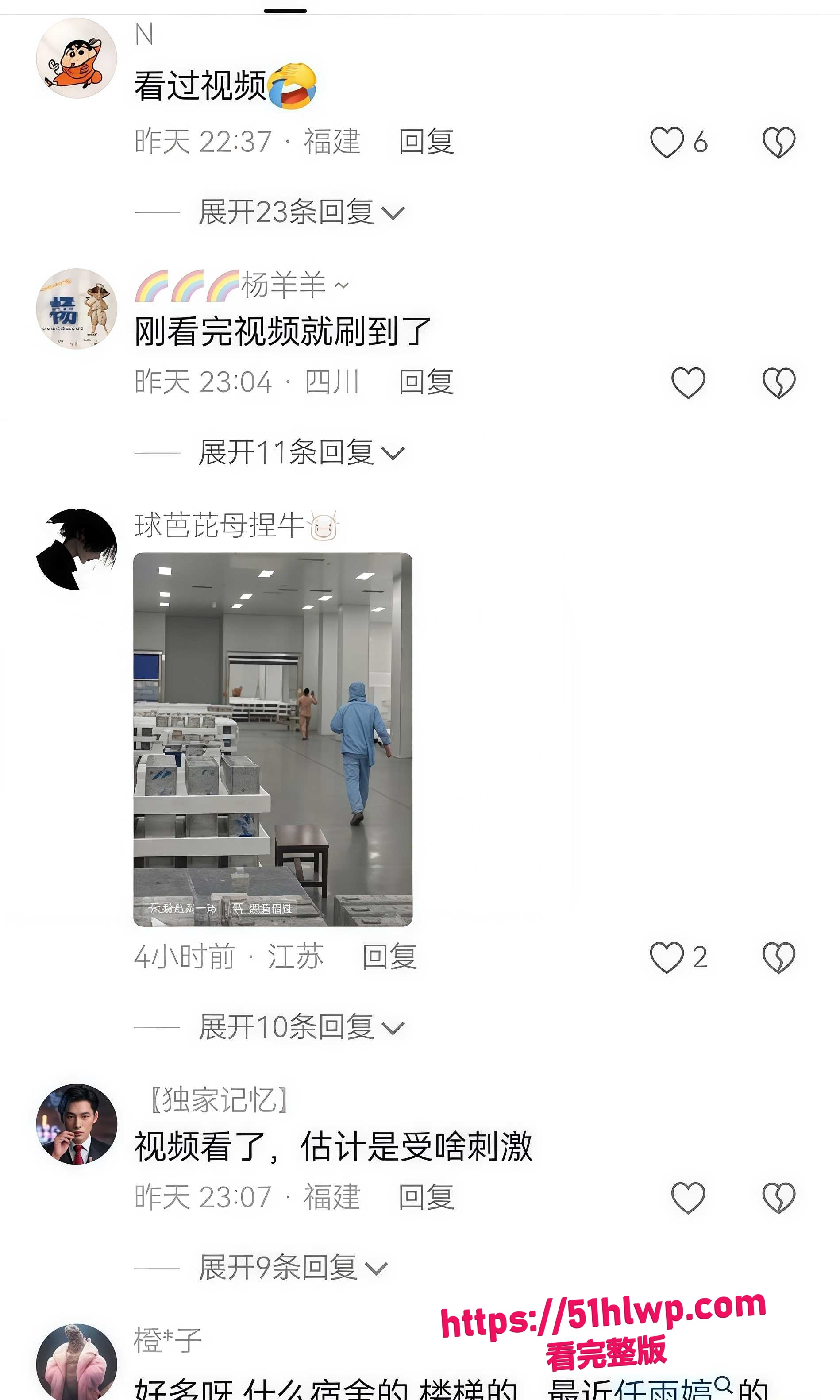Open 橙*子's profile avatar
Viewport: 840px width, 1400px height.
click(x=77, y=1361)
